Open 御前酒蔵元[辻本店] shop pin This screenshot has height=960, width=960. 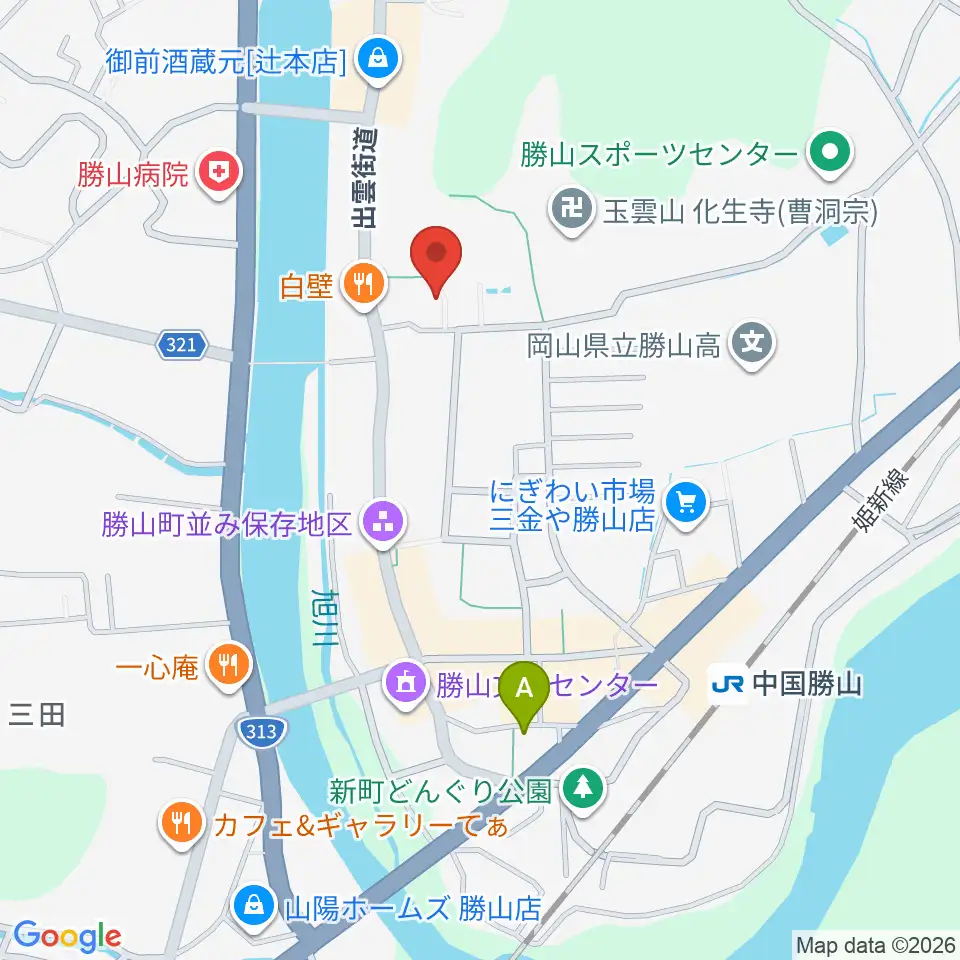point(378,60)
